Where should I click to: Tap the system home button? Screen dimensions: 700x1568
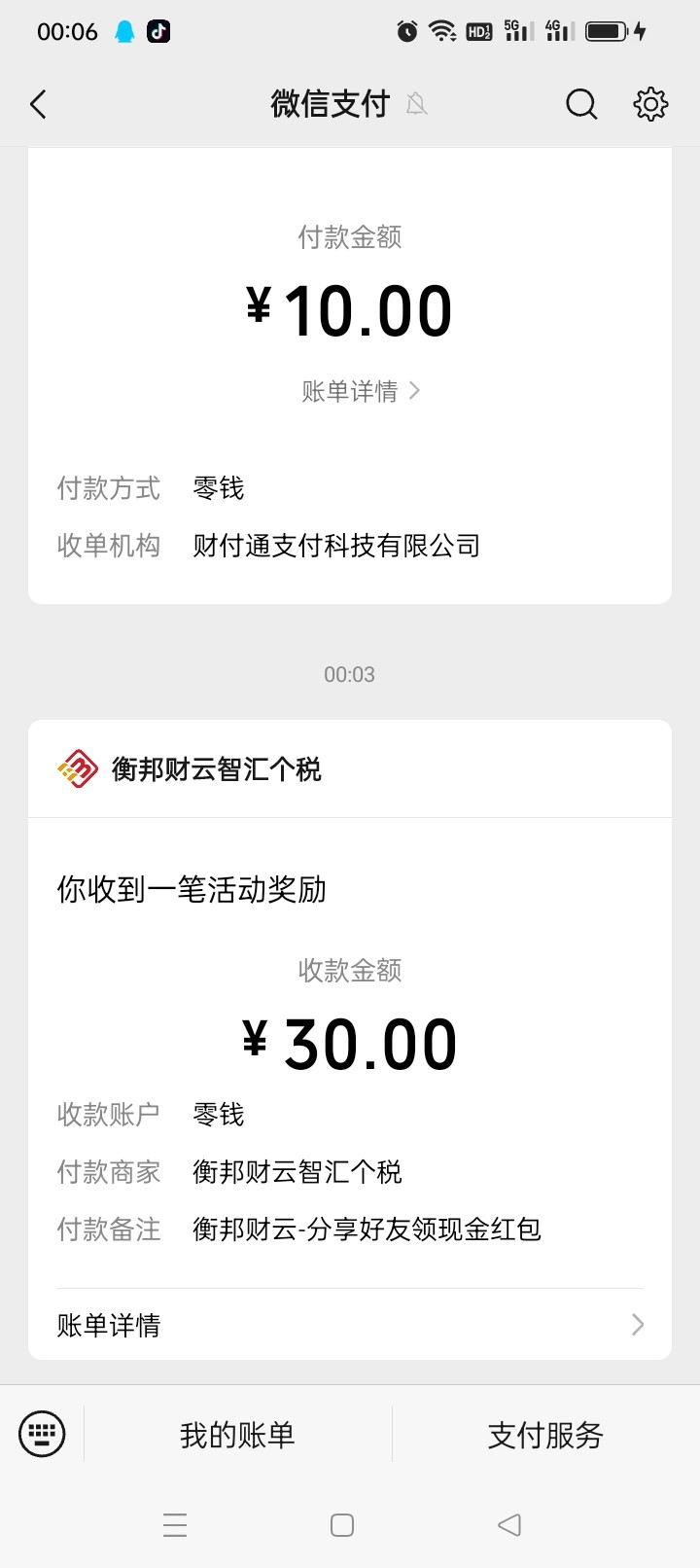[x=342, y=1525]
